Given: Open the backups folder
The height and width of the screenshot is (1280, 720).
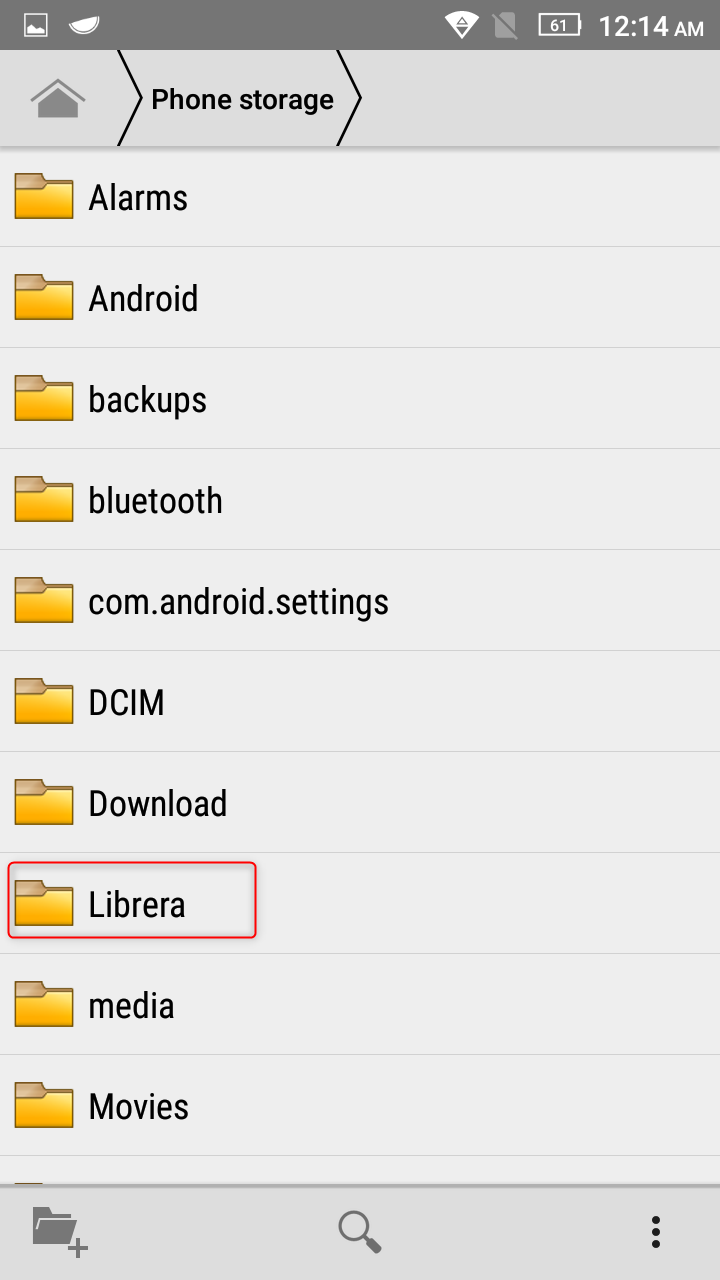Looking at the screenshot, I should [147, 399].
